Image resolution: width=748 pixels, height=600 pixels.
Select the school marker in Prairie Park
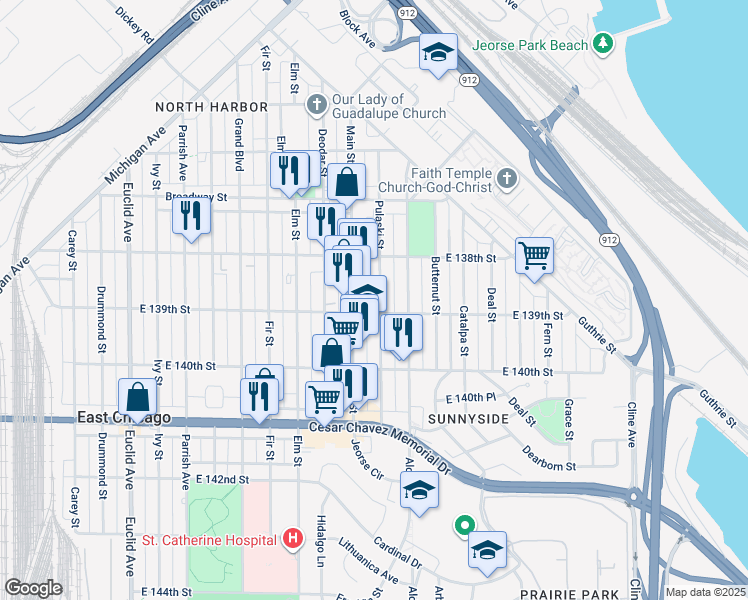pyautogui.click(x=487, y=550)
